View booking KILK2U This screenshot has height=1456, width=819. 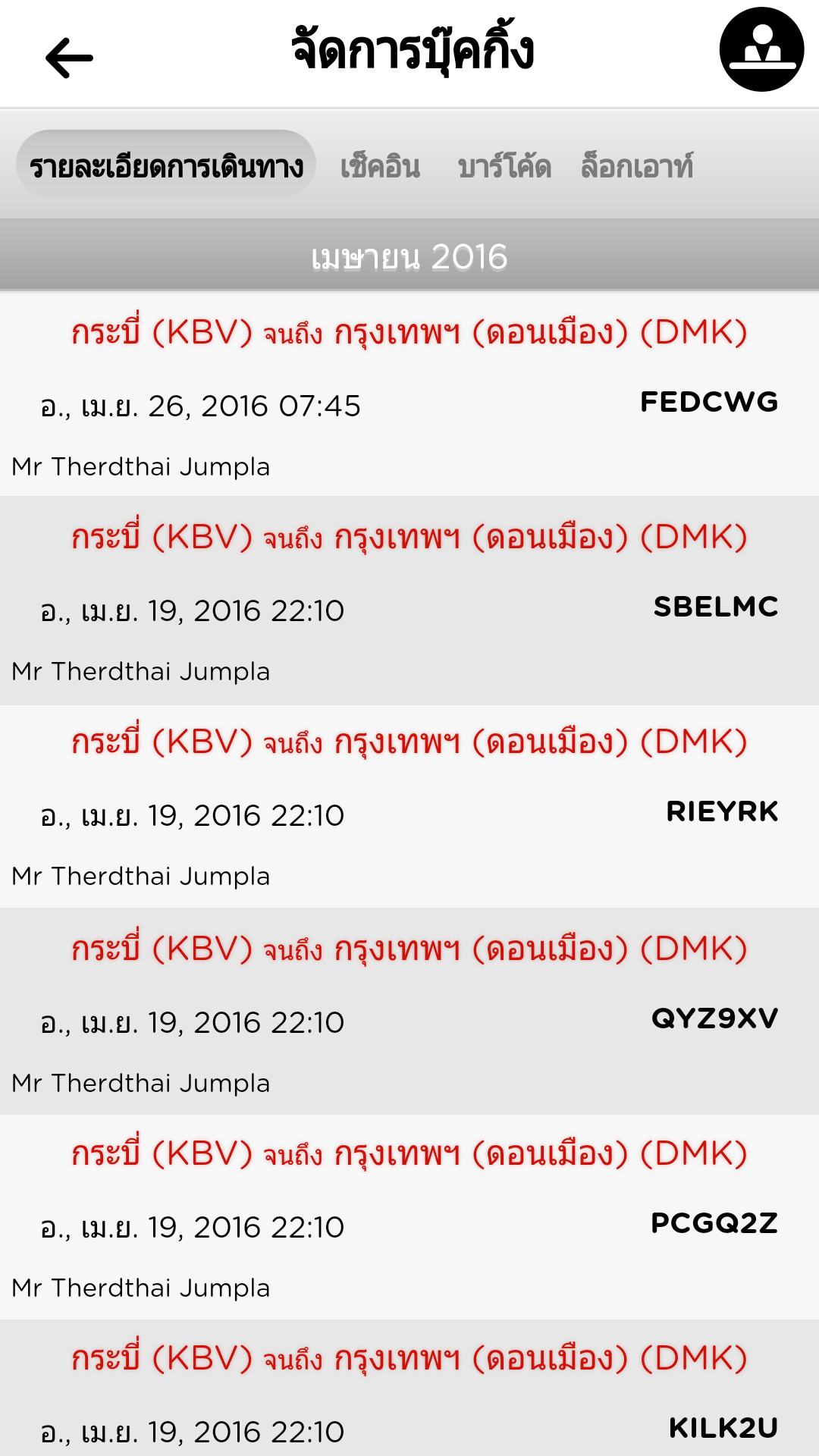point(409,1388)
